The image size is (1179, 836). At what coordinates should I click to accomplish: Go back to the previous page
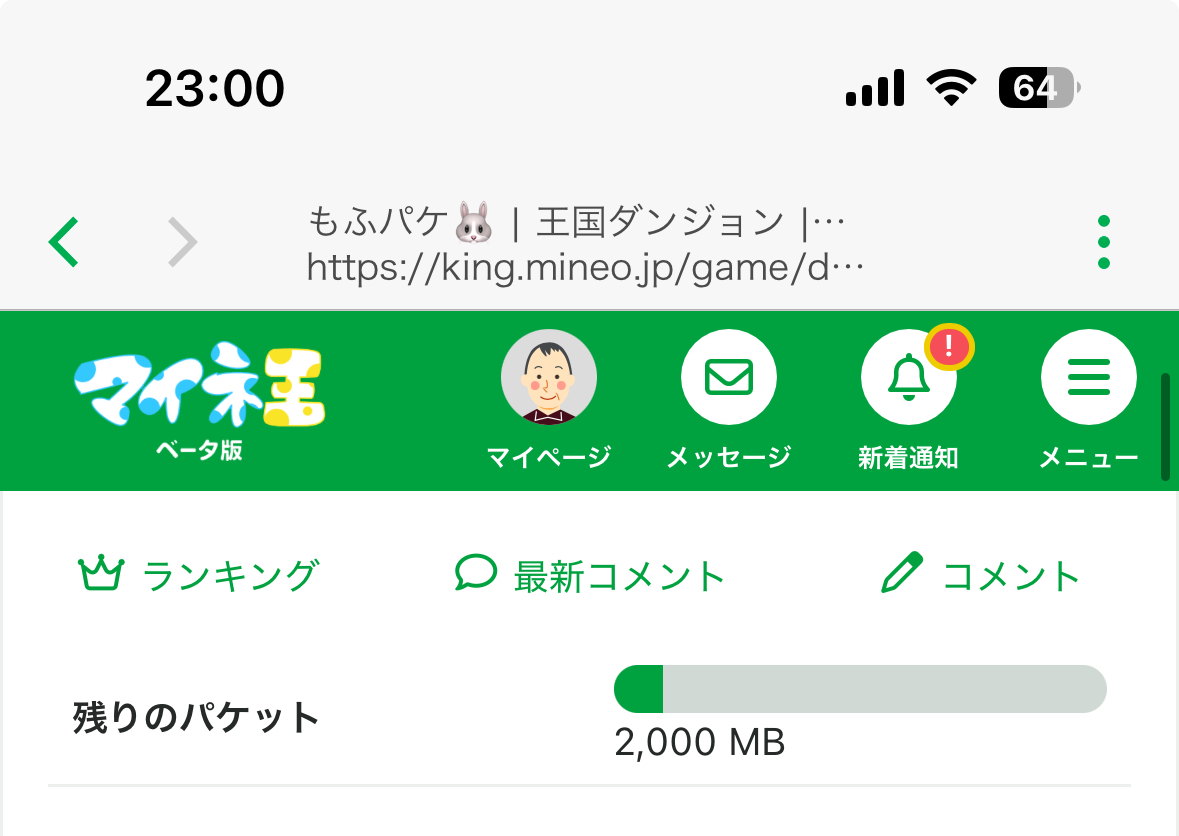click(64, 242)
